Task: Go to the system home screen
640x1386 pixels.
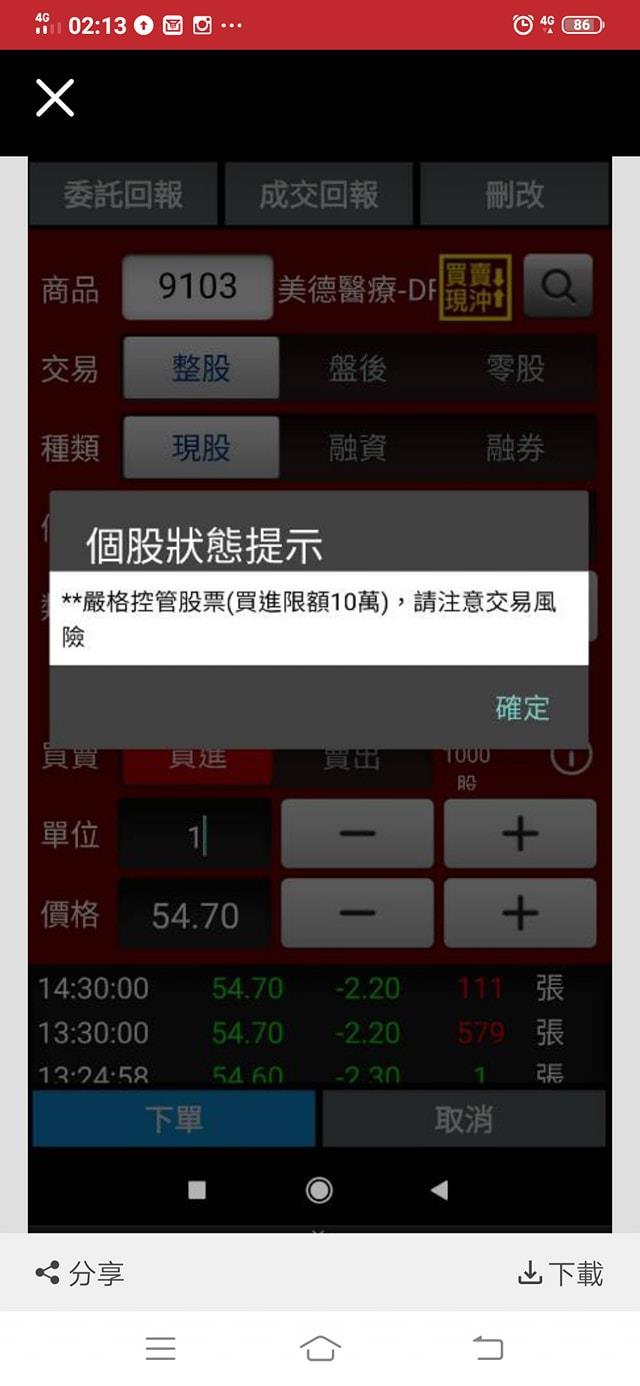Action: click(x=320, y=1348)
